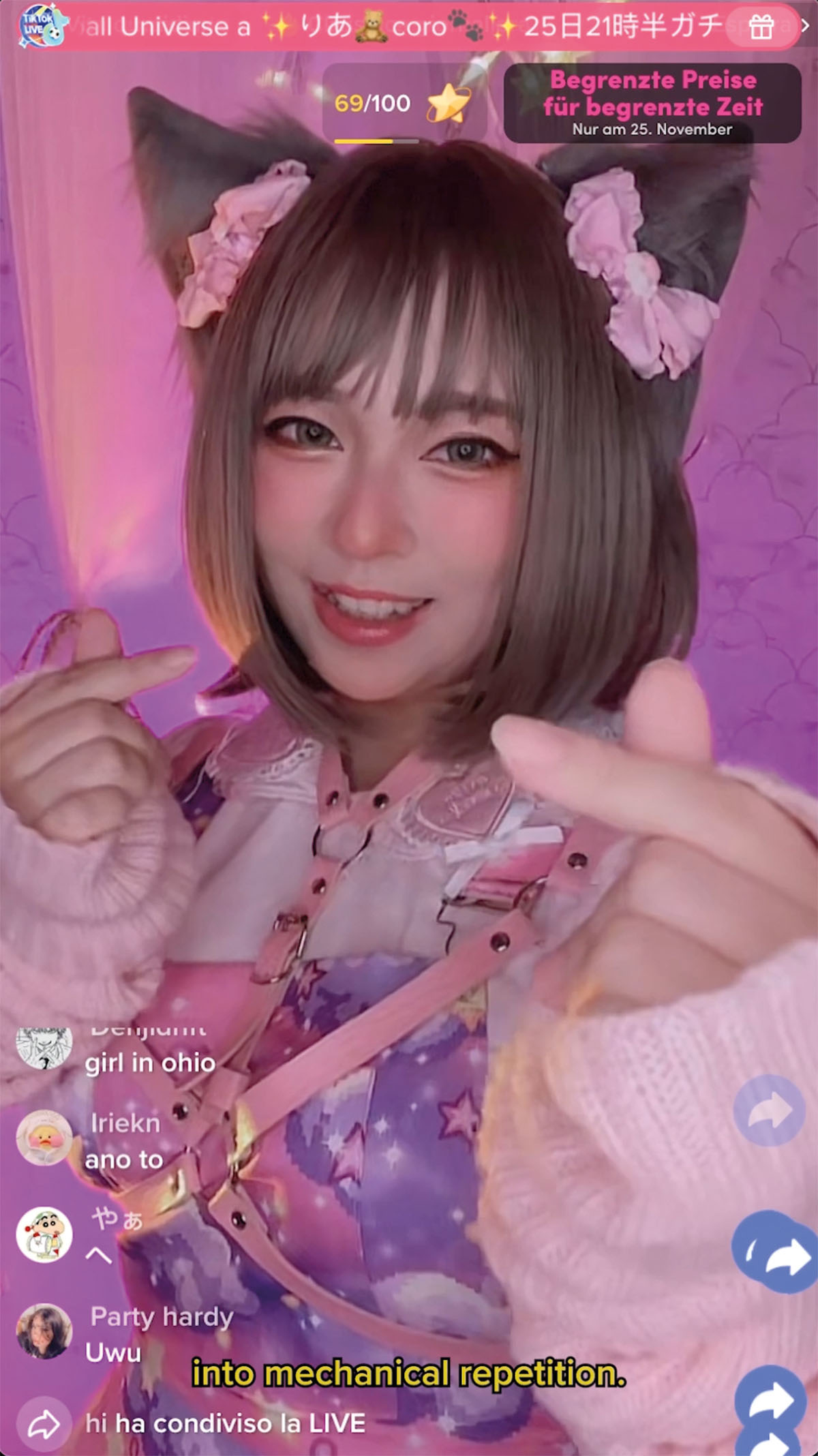This screenshot has height=1456, width=818.
Task: View Party hardy's profile from the comment
Action: (x=44, y=1331)
